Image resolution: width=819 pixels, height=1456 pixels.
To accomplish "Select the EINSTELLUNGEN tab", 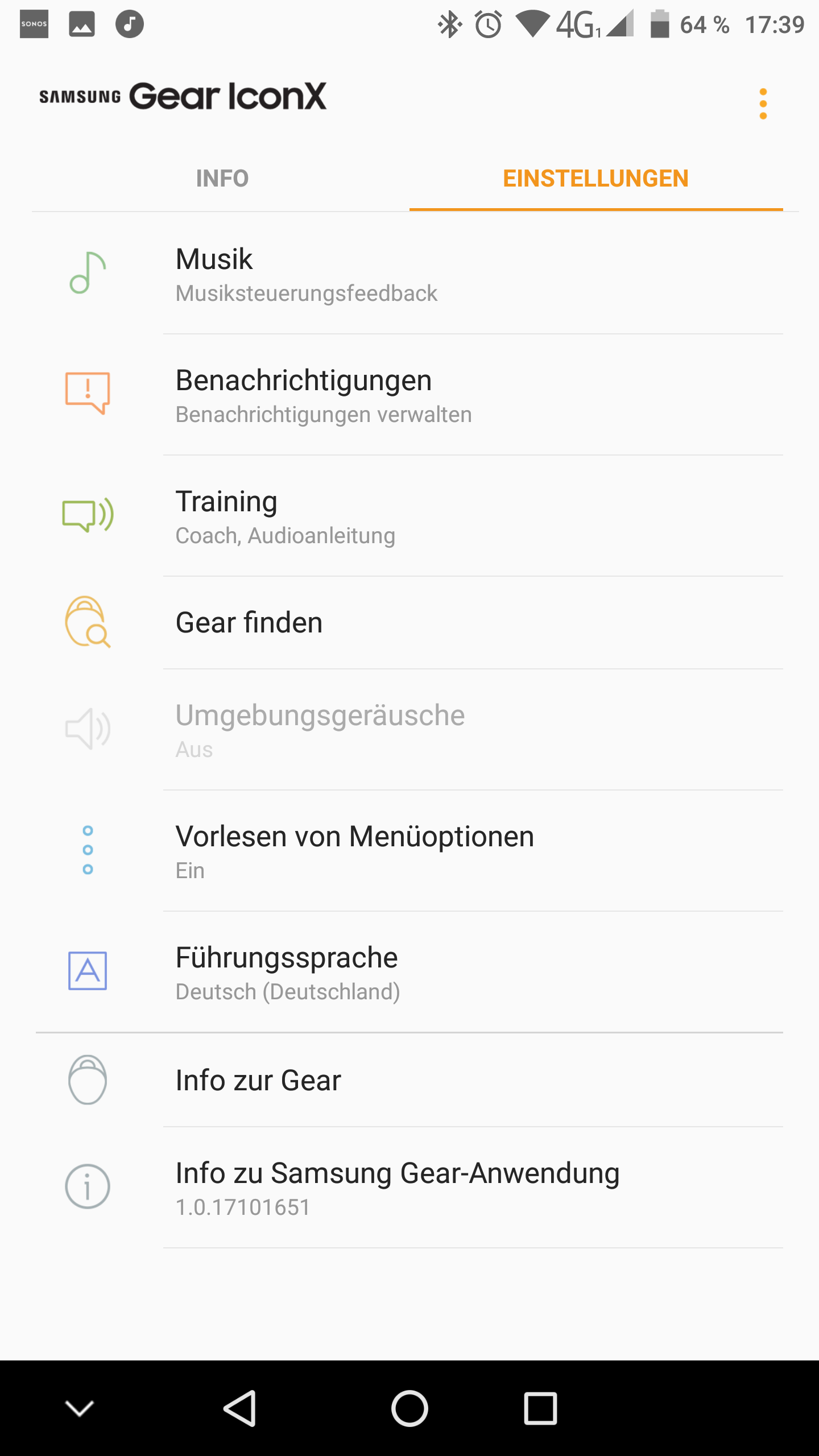I will 595,178.
